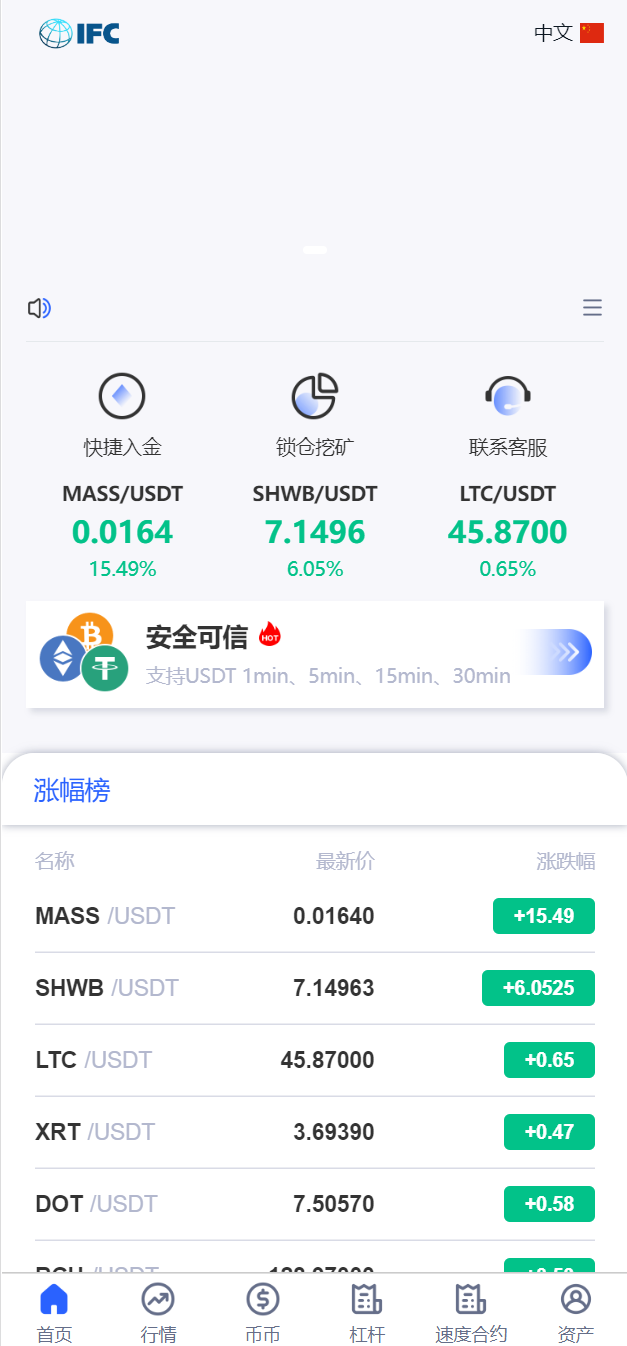
Task: View the SHWB/USDT ticker at 7.1496
Action: (315, 531)
